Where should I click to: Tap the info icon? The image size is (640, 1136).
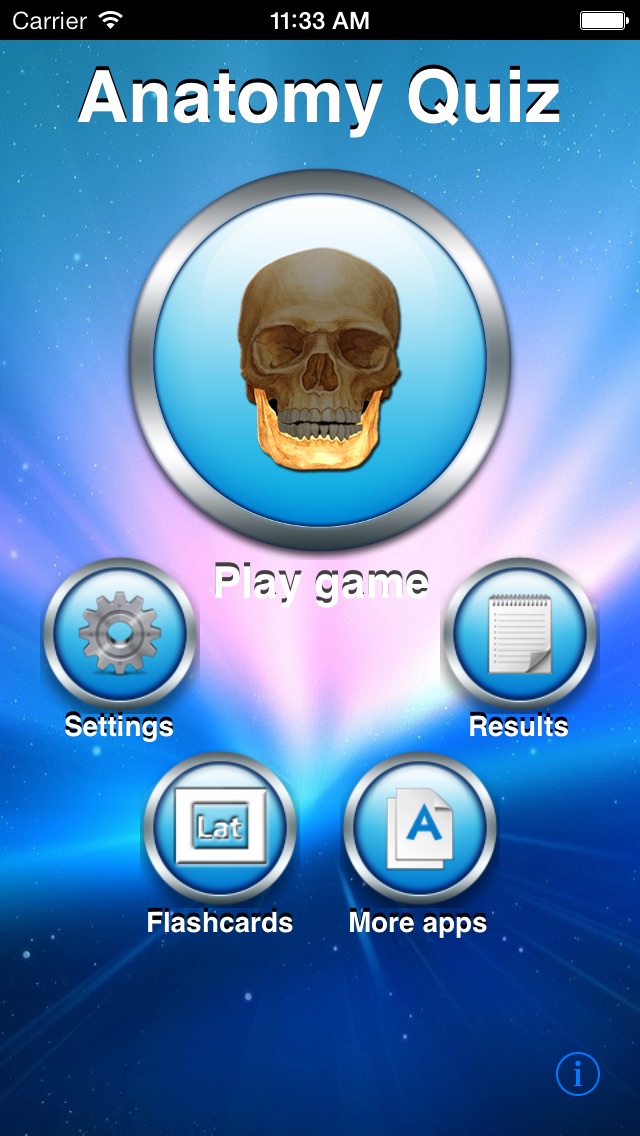pyautogui.click(x=578, y=1074)
